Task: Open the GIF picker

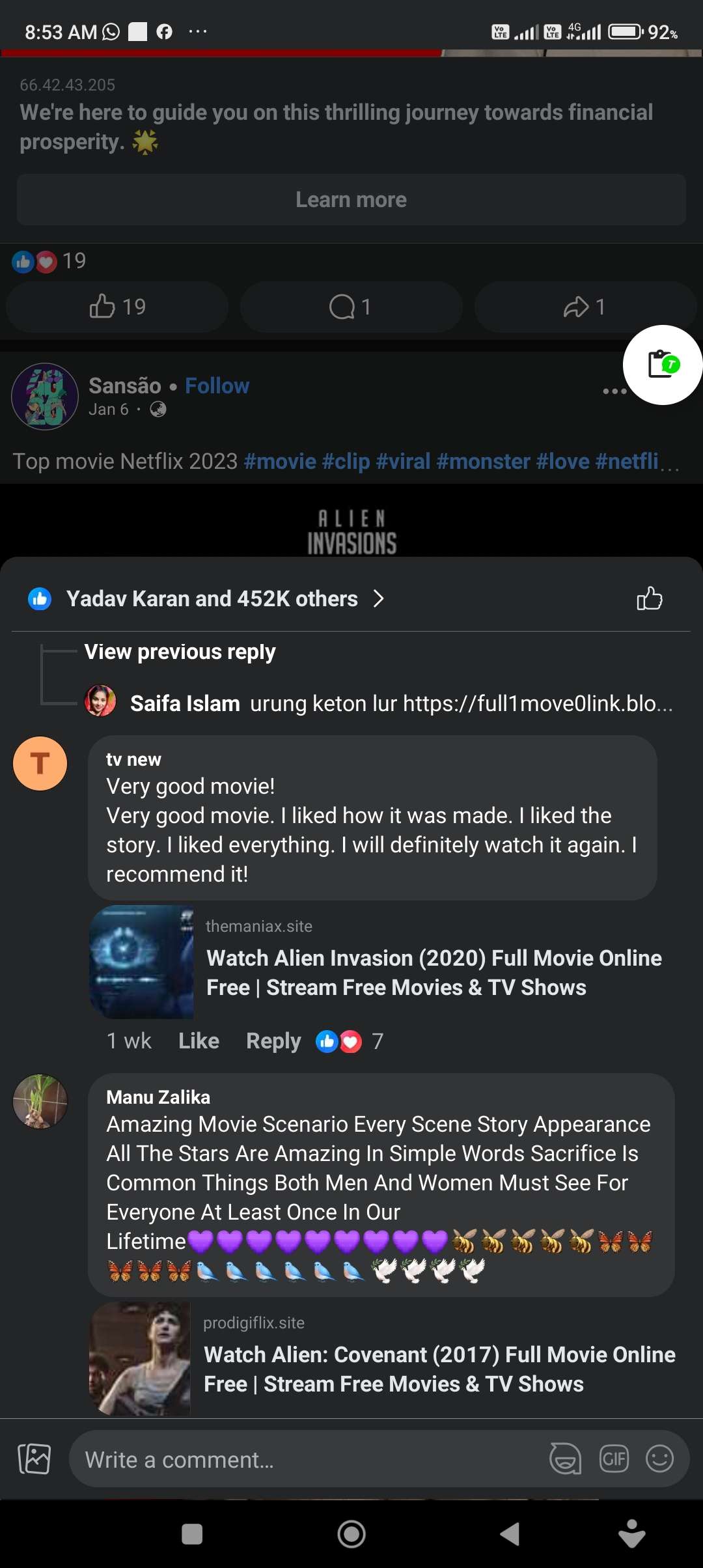Action: (614, 1459)
